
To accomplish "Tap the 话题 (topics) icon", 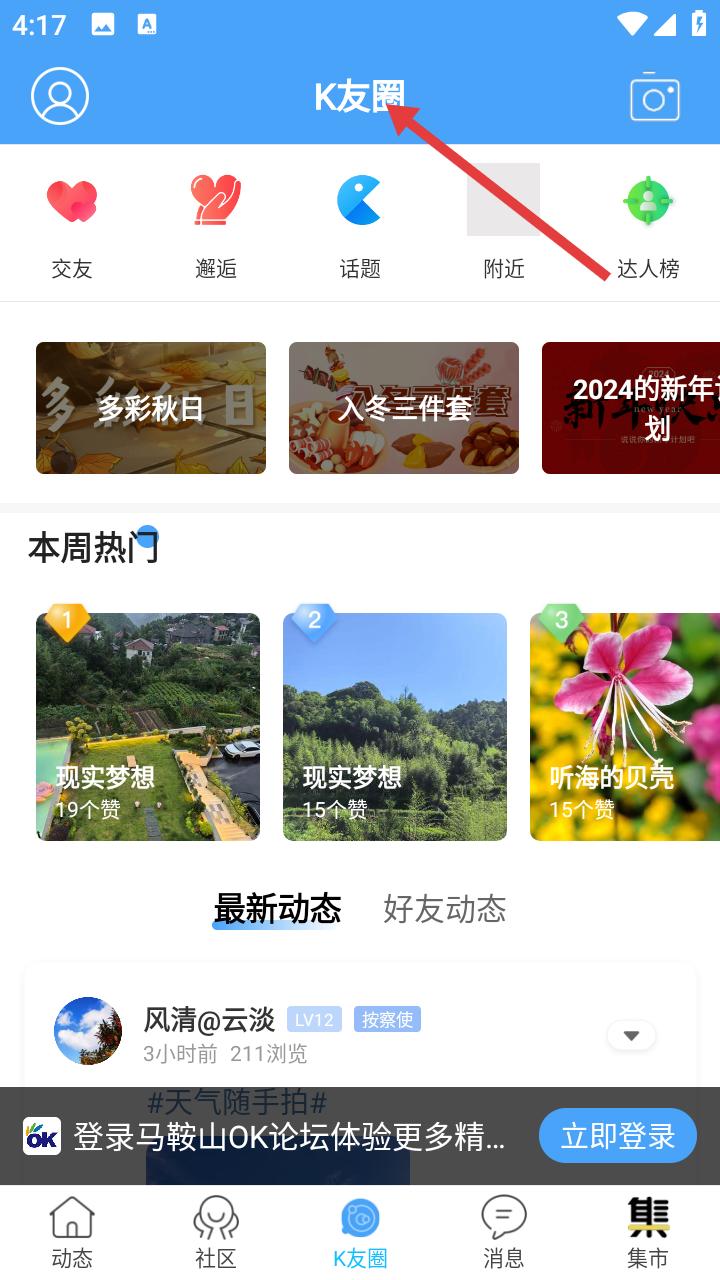I will (360, 200).
